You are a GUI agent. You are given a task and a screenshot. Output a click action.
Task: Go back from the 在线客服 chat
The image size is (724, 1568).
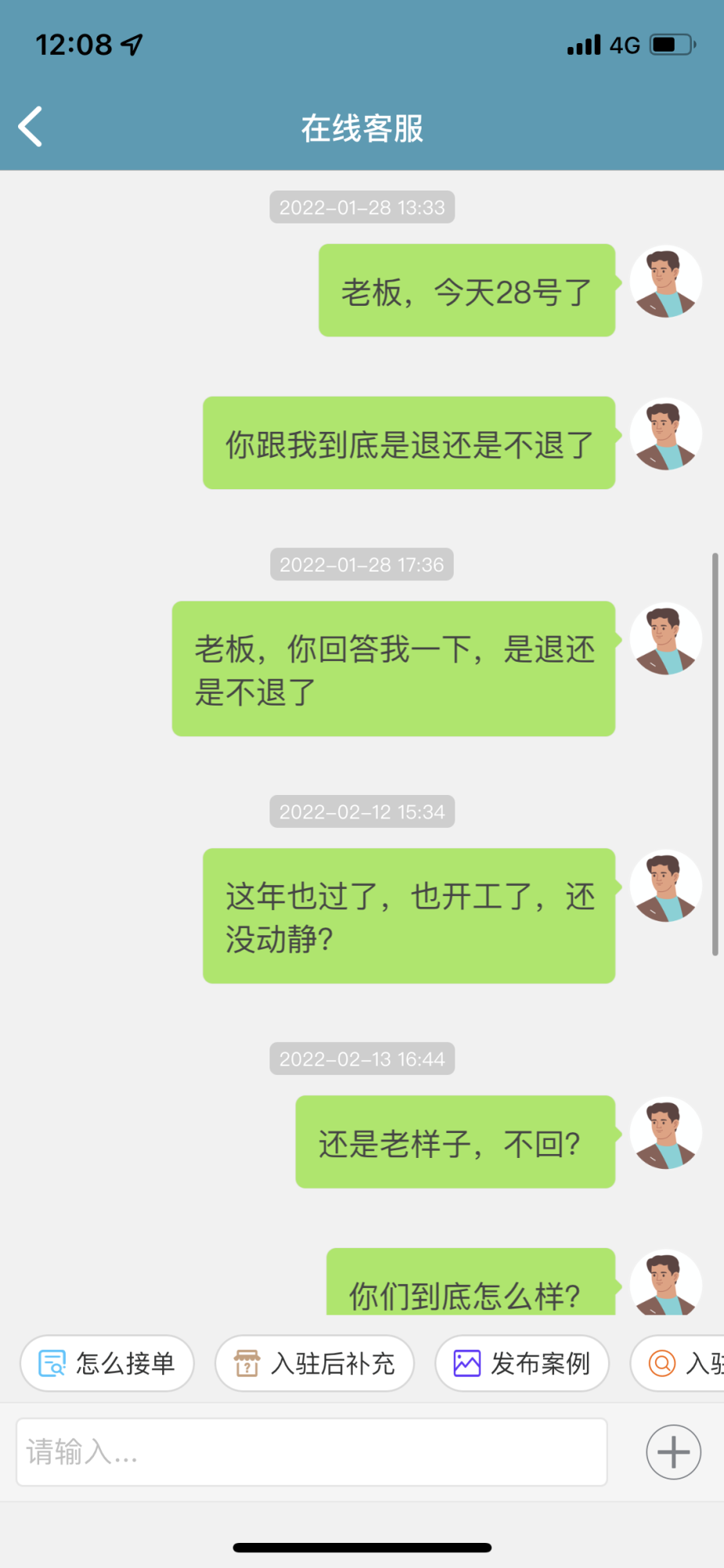coord(31,127)
